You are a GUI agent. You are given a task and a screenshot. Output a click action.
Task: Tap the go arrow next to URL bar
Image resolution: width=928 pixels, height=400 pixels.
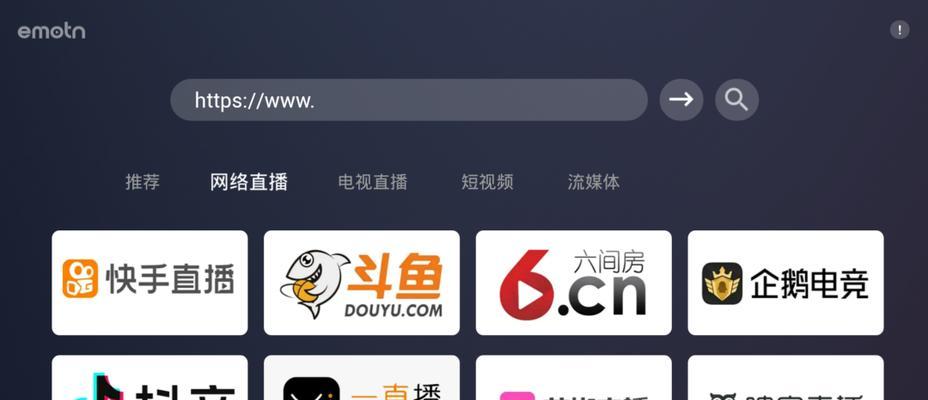coord(681,100)
